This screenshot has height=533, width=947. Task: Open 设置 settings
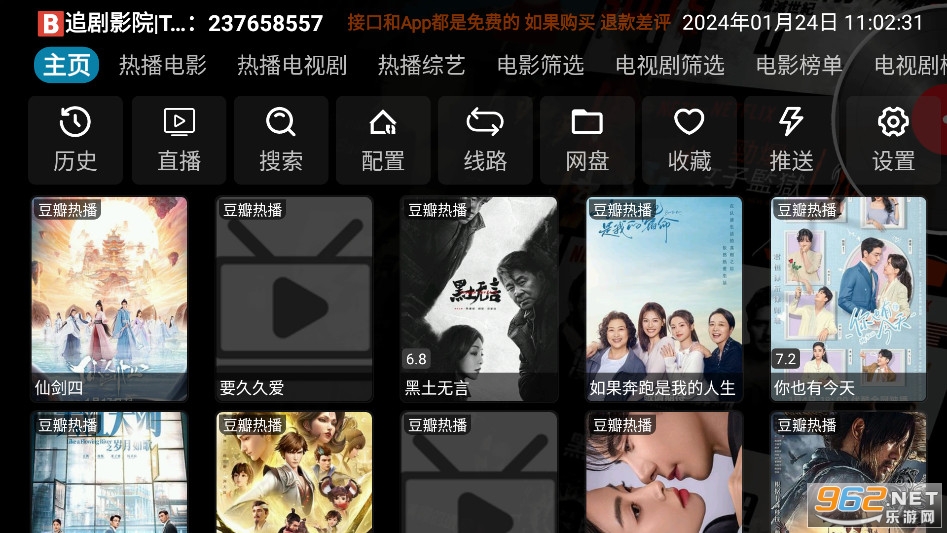coord(893,140)
